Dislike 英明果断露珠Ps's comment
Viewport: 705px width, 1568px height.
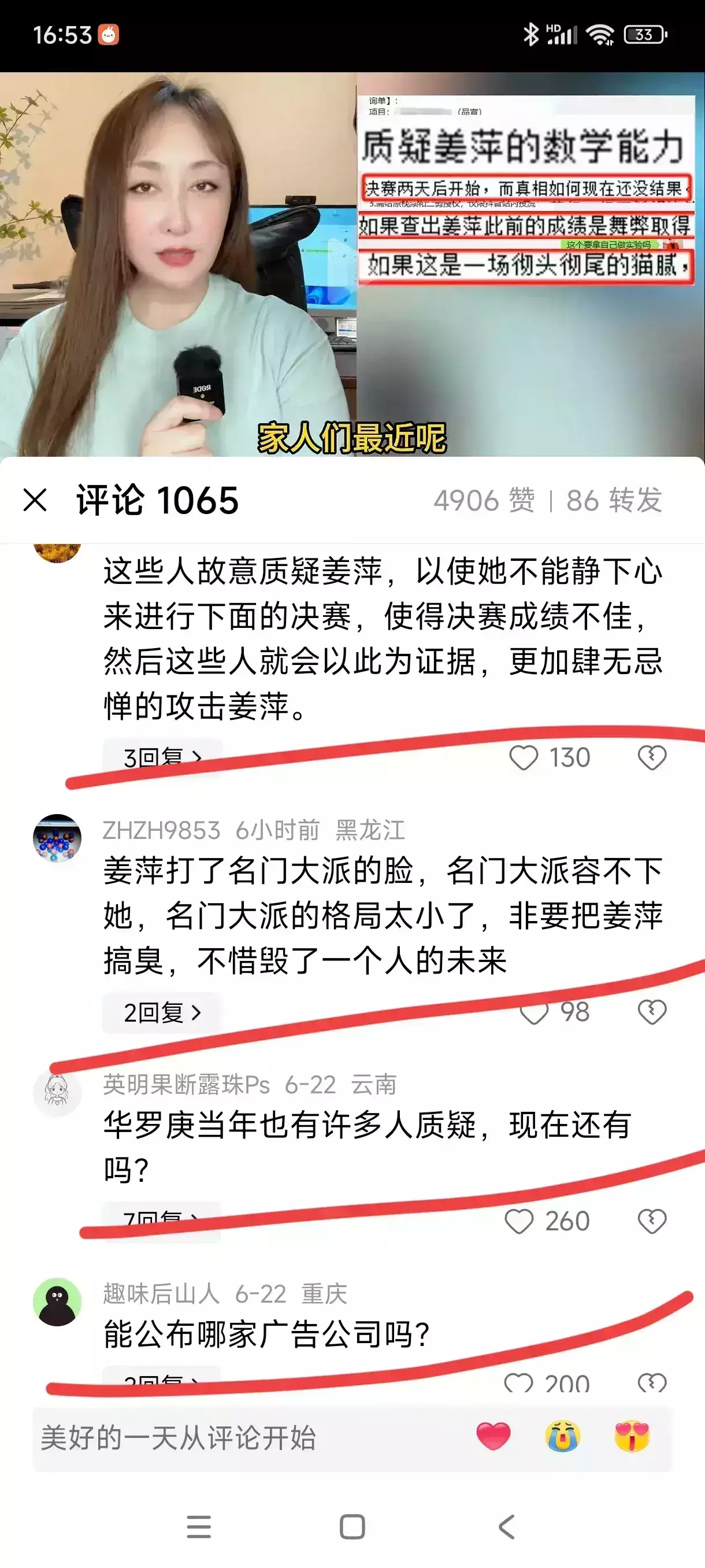(x=652, y=1221)
